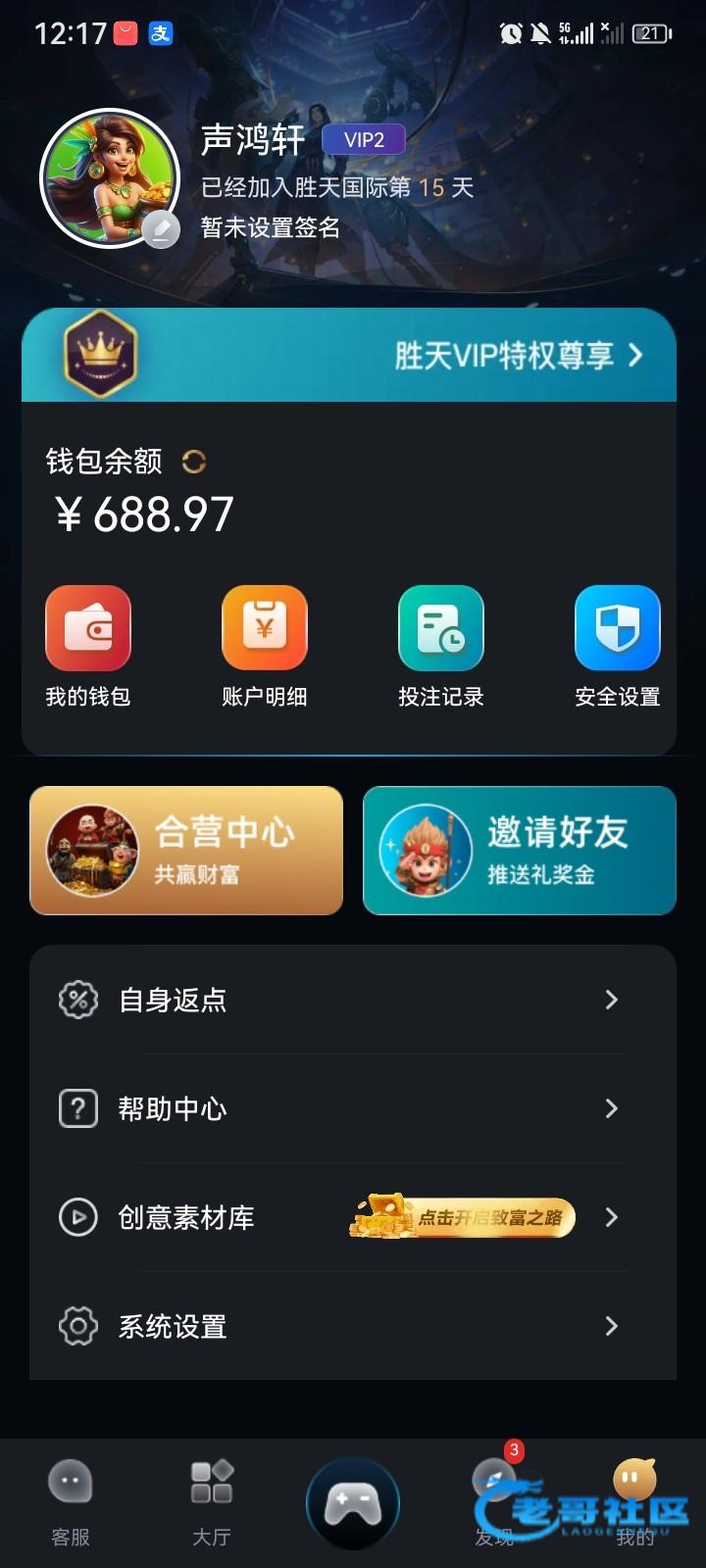Viewport: 706px width, 1568px height.
Task: Open 系统设置
Action: tap(353, 1326)
